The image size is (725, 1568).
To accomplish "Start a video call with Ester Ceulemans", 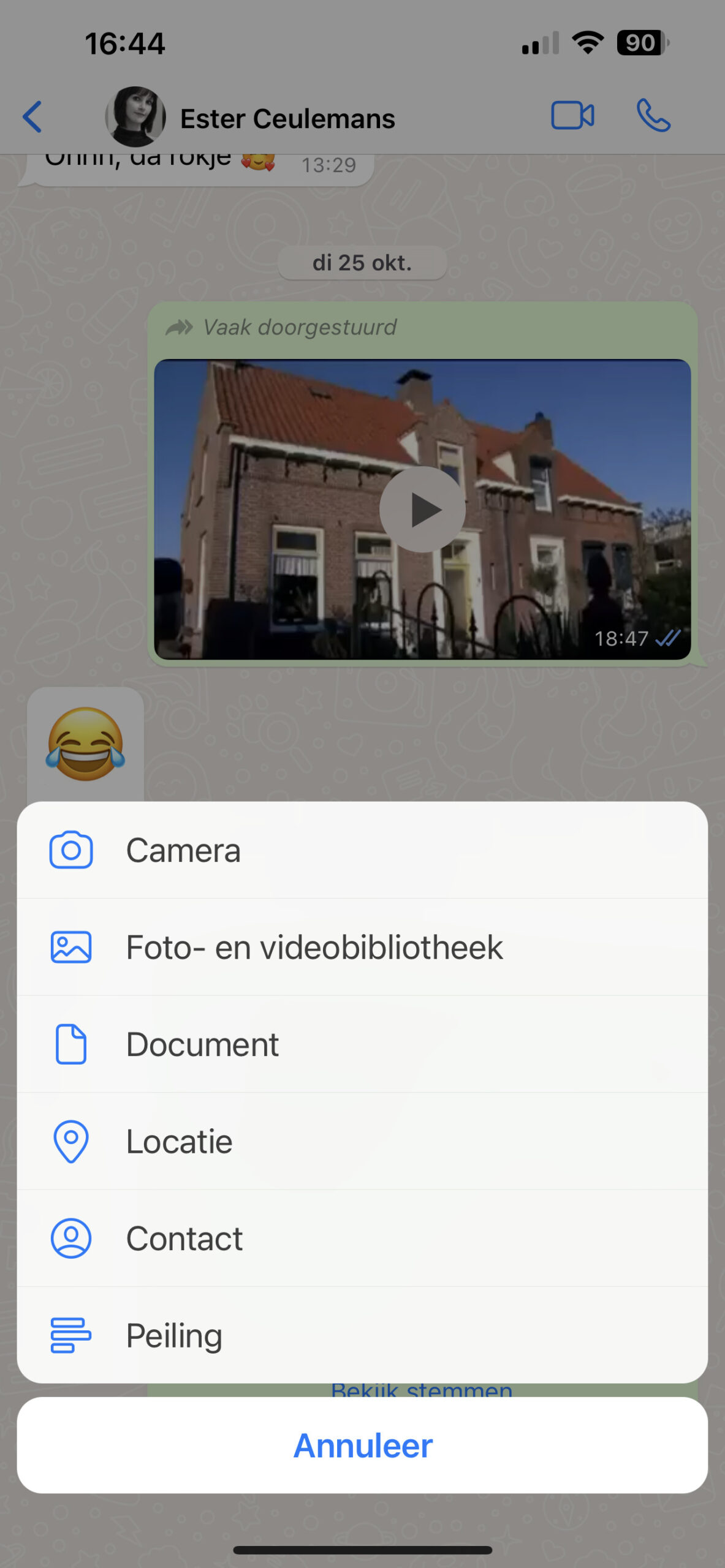I will (573, 116).
